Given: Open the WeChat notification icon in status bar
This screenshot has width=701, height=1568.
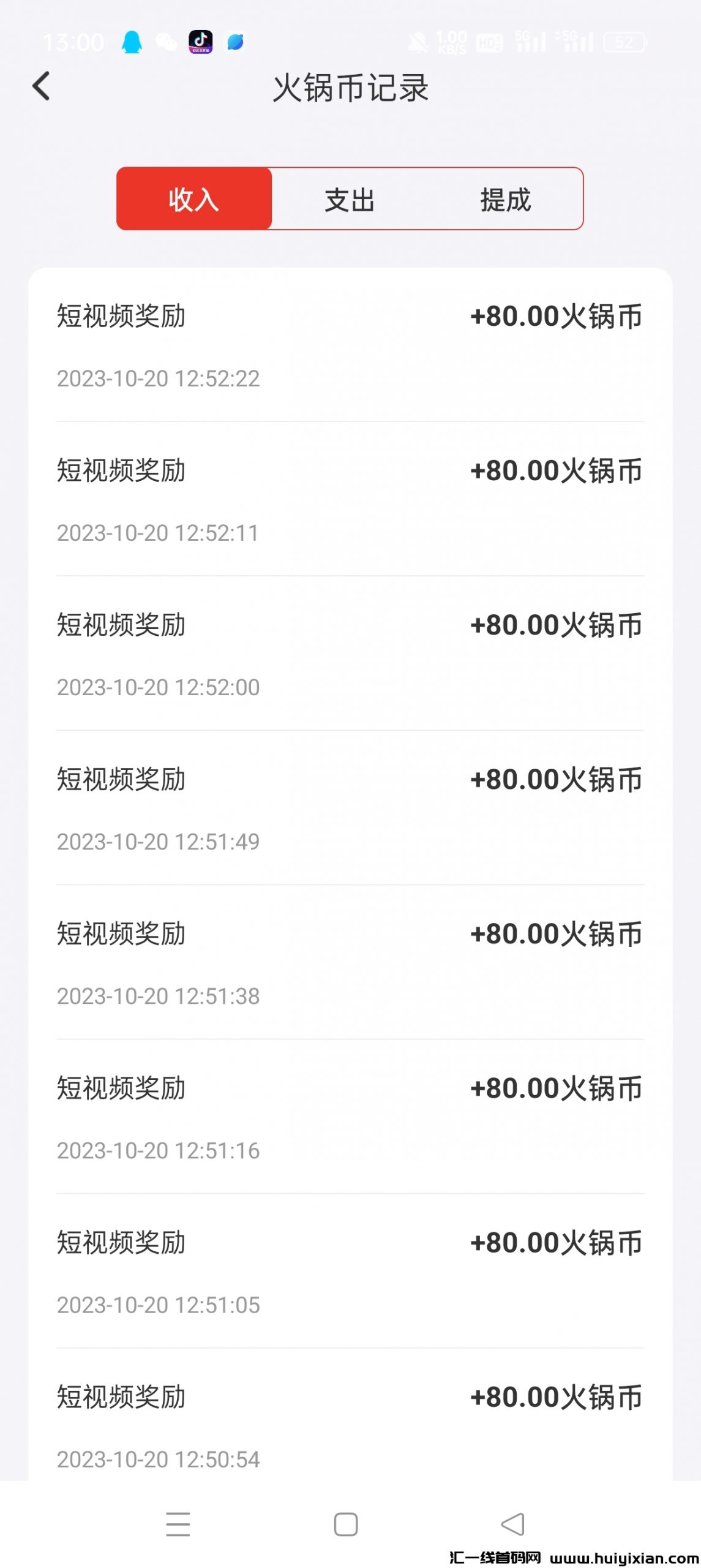Looking at the screenshot, I should [x=167, y=42].
